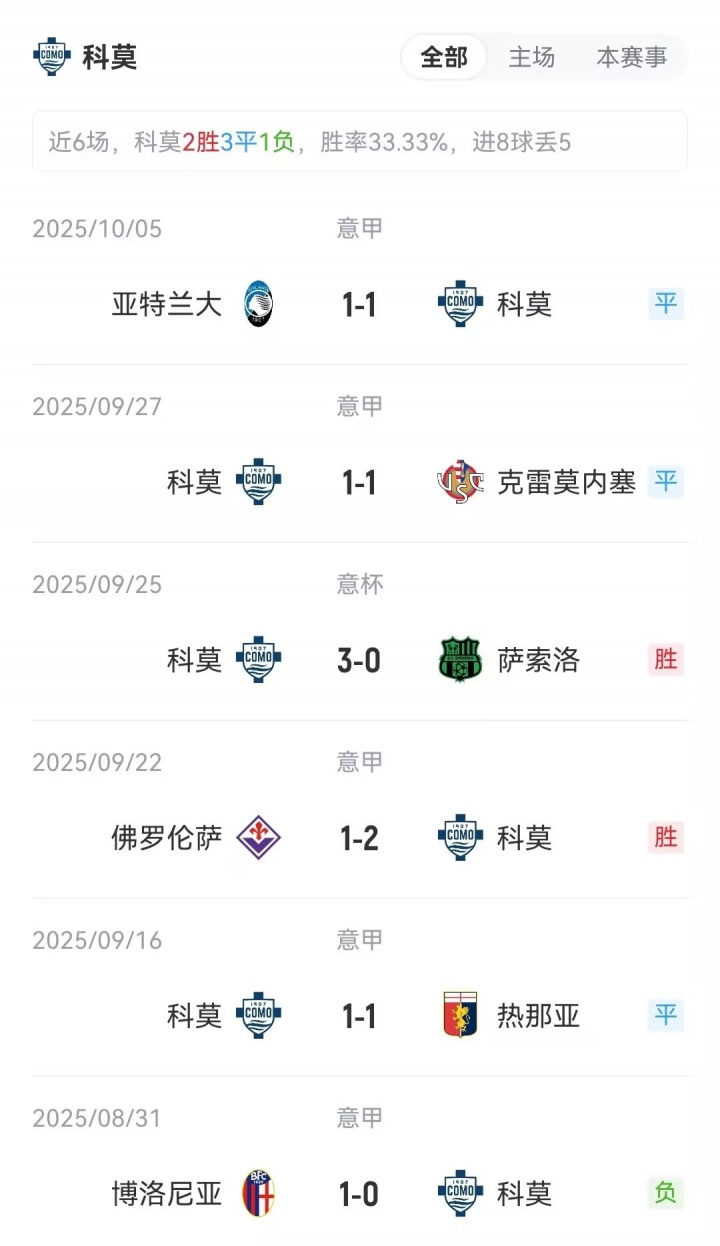Image resolution: width=720 pixels, height=1246 pixels.
Task: Open the 亚特兰大 vs 科莫 match
Action: (x=359, y=304)
